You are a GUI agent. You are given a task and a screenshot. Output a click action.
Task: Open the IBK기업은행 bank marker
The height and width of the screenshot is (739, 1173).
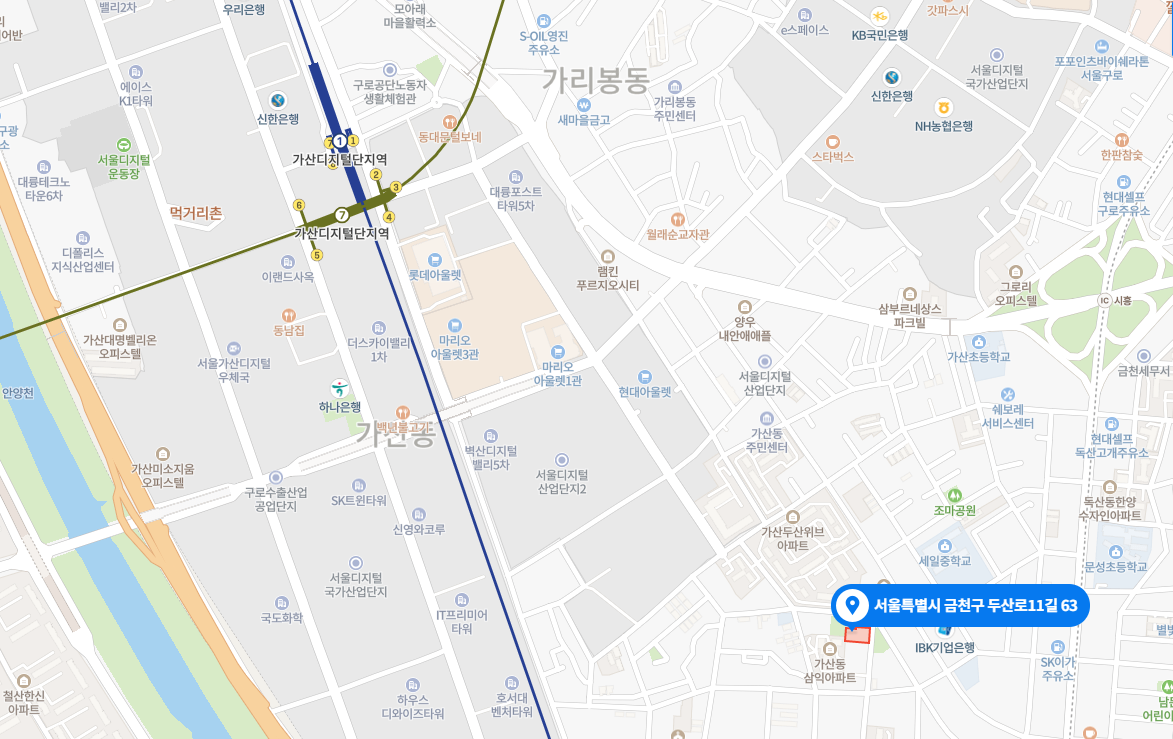click(x=944, y=630)
